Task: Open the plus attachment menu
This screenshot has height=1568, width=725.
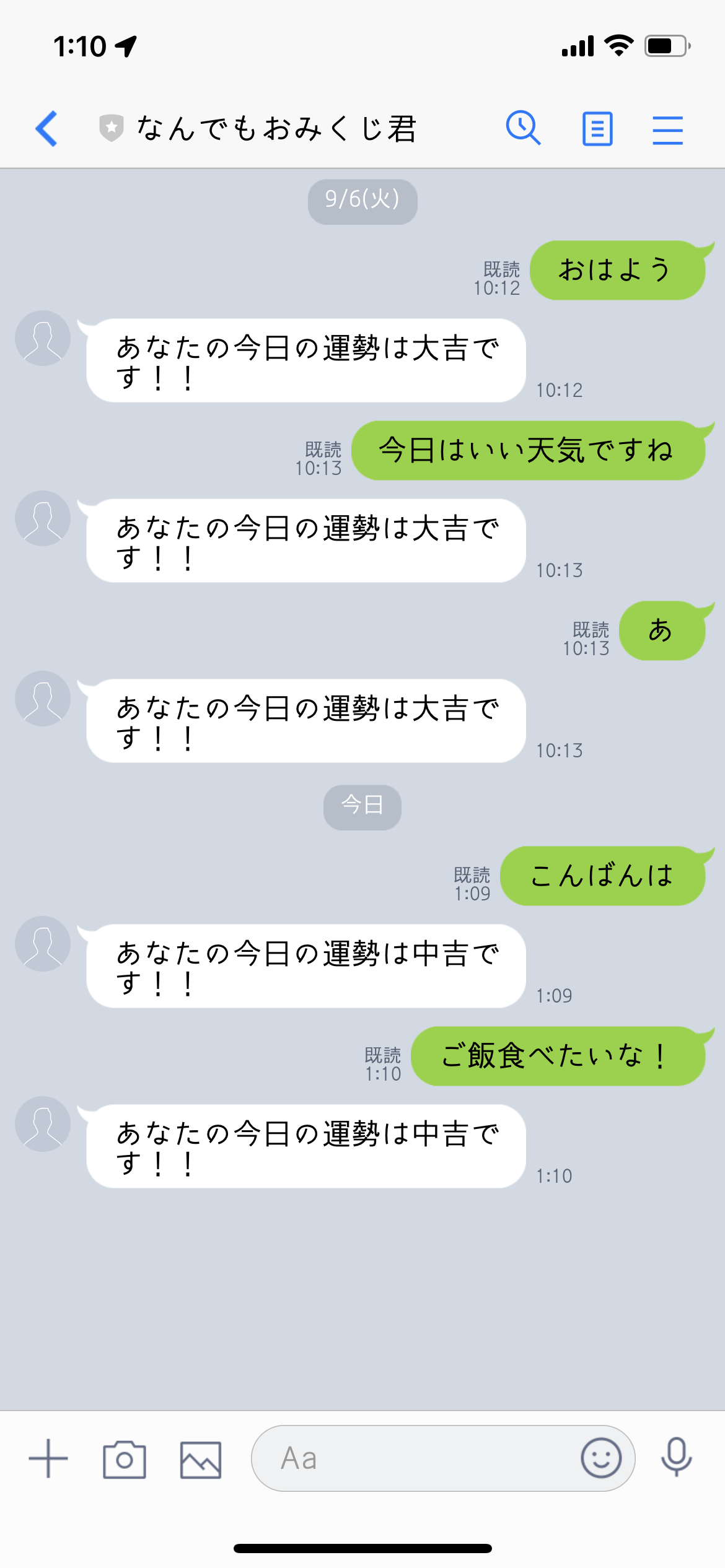Action: click(48, 1458)
